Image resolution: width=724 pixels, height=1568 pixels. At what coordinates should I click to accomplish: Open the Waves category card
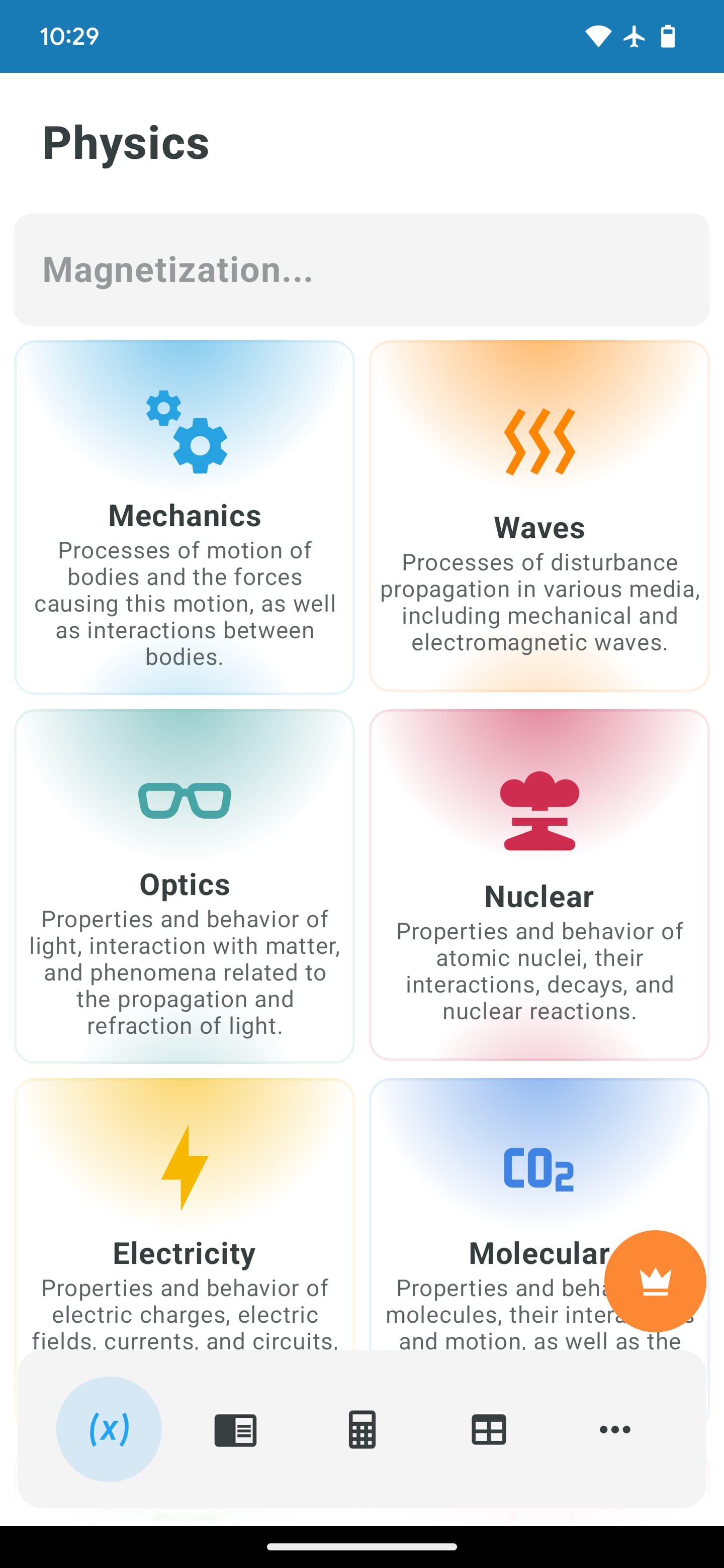click(x=539, y=516)
